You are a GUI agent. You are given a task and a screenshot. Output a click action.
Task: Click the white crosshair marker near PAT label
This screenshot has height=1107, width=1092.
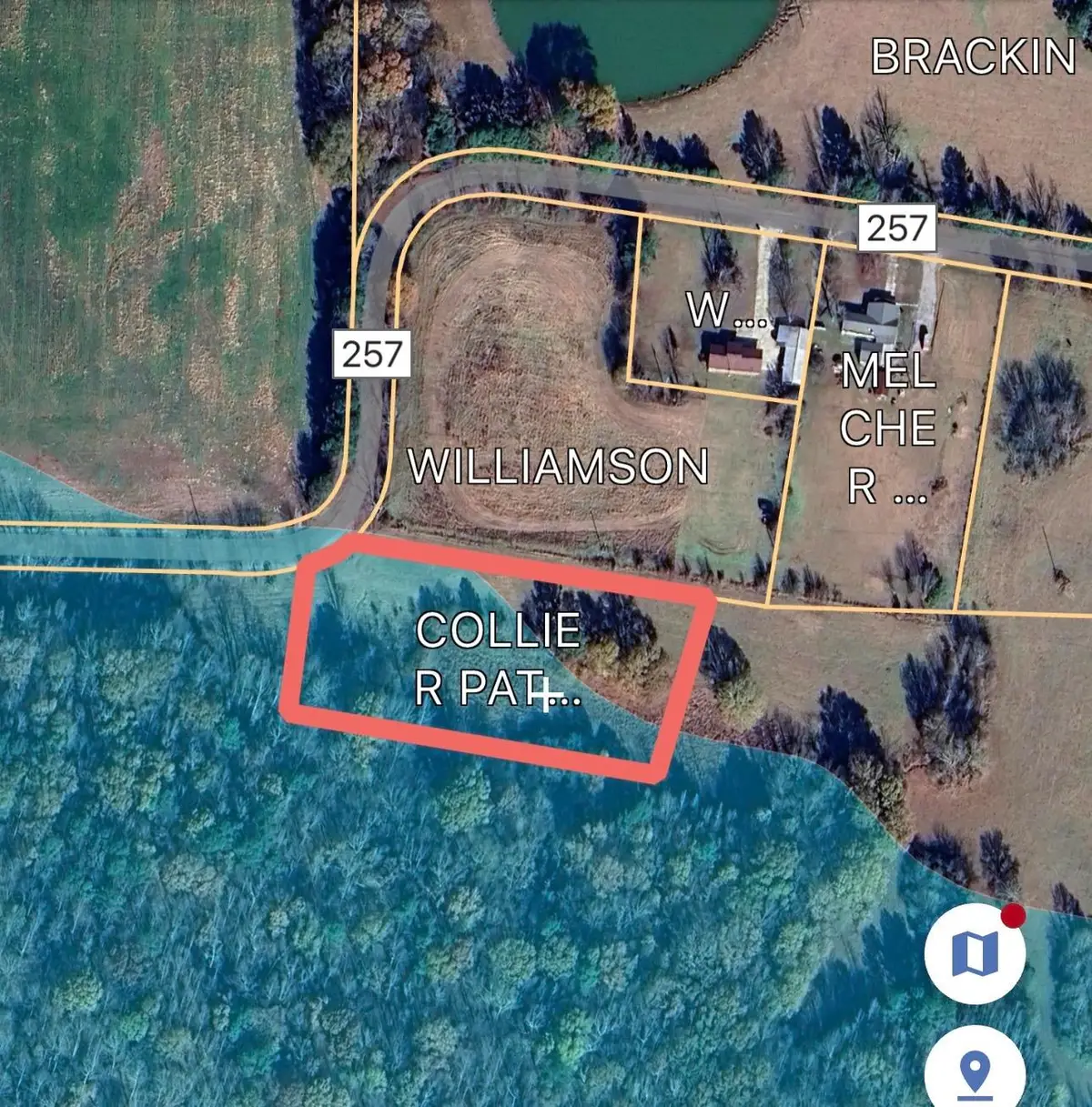[546, 695]
